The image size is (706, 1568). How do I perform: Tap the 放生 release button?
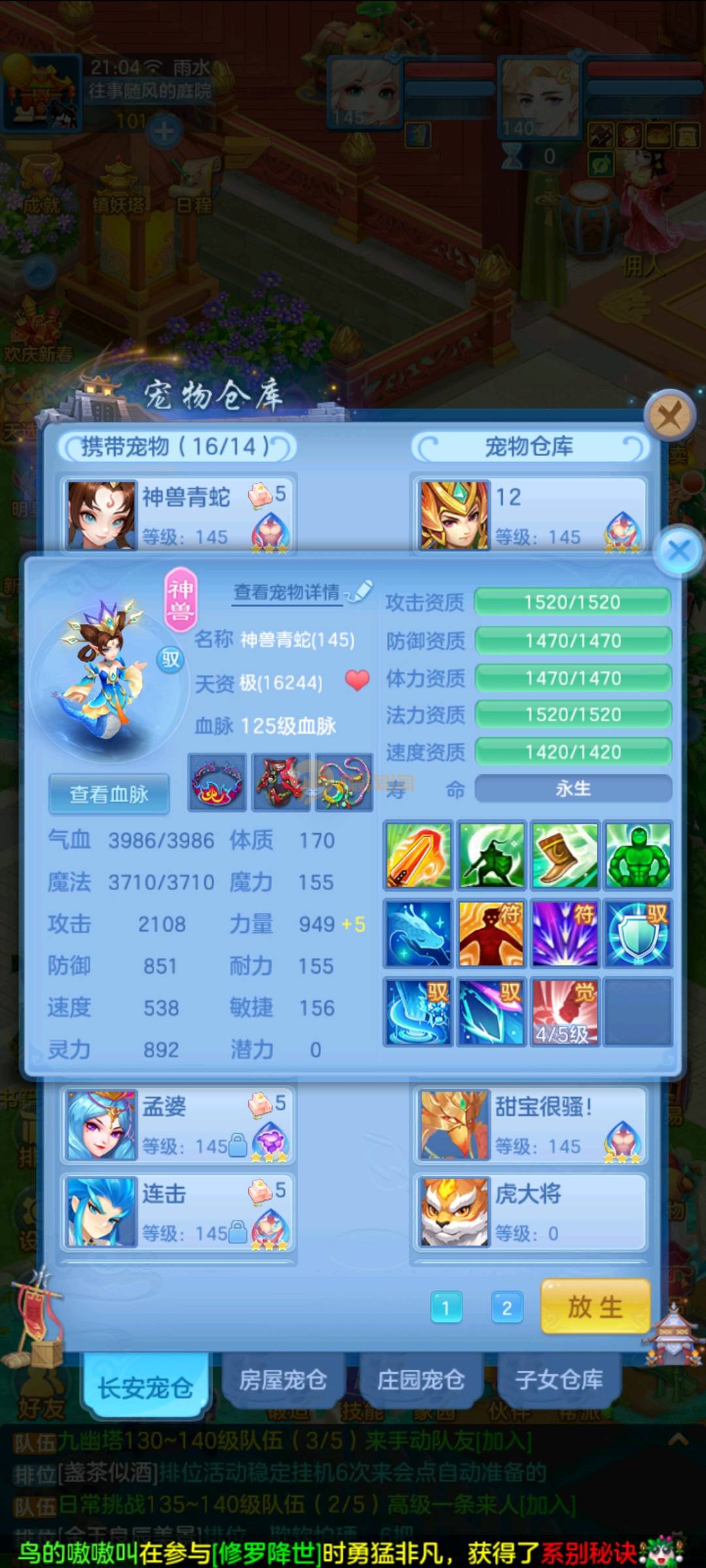coord(595,1307)
